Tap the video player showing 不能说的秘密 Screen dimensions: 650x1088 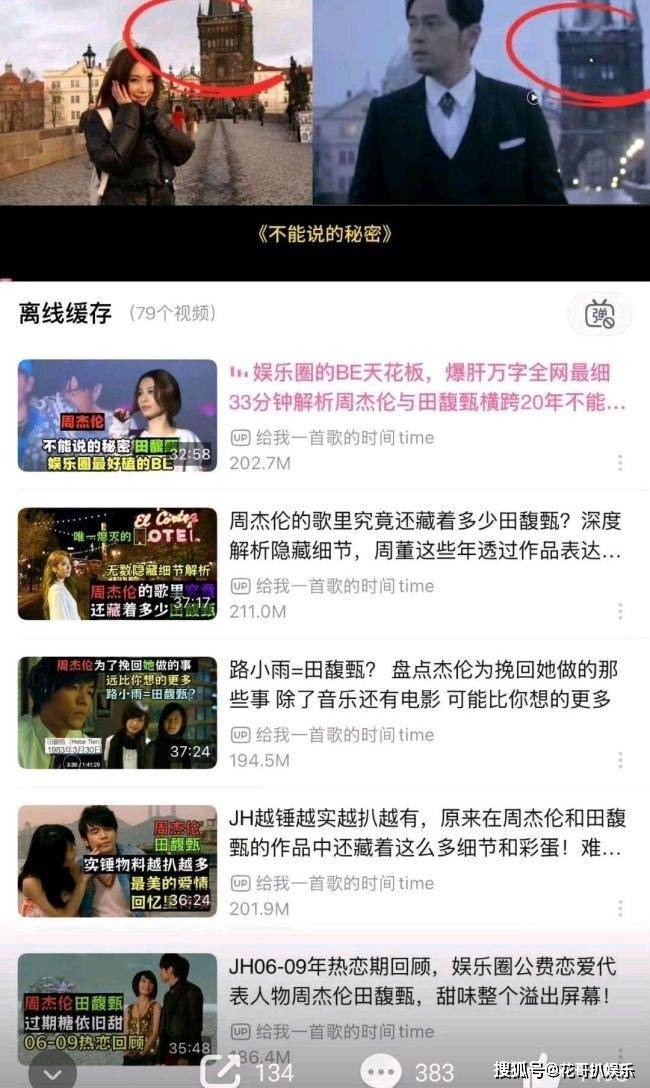pyautogui.click(x=325, y=120)
